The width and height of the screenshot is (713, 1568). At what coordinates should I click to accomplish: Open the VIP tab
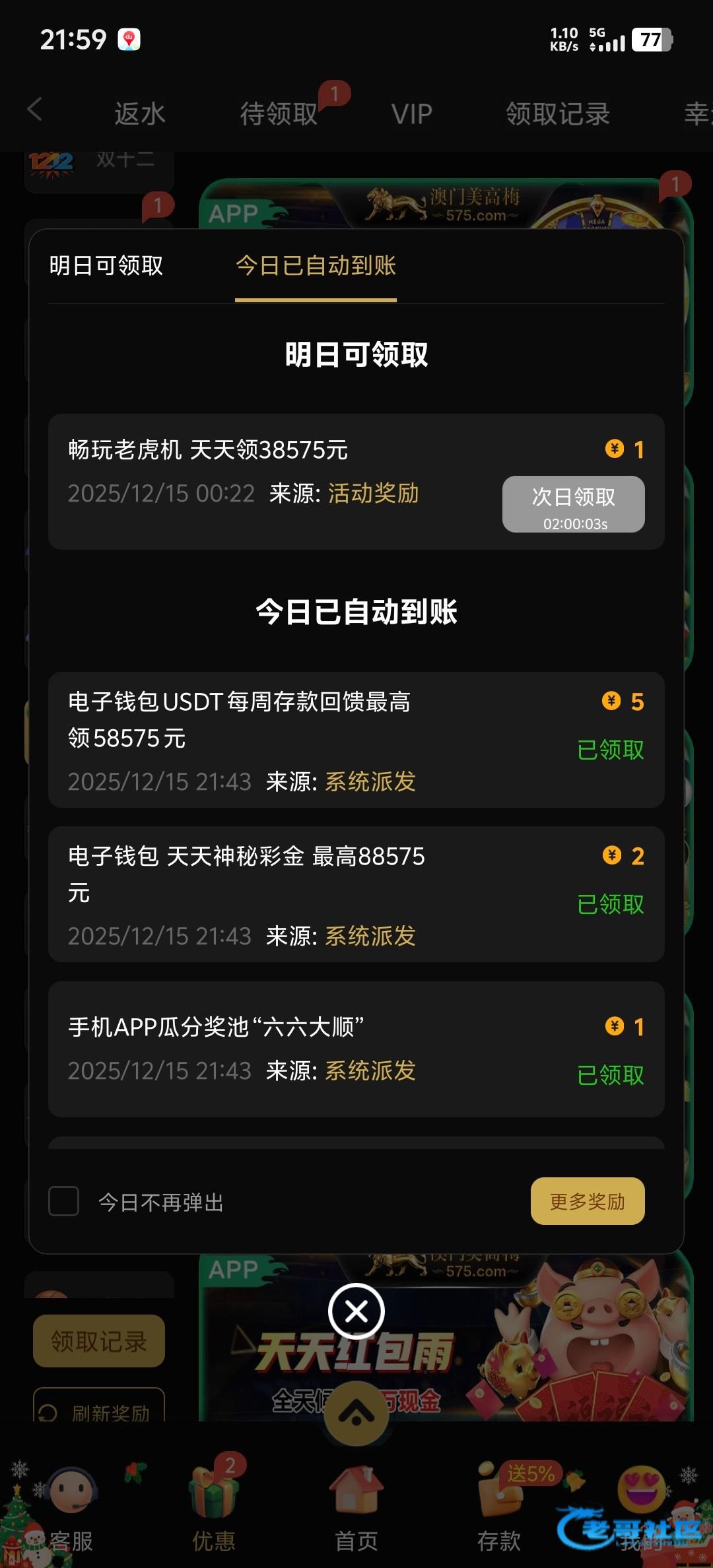(x=411, y=114)
